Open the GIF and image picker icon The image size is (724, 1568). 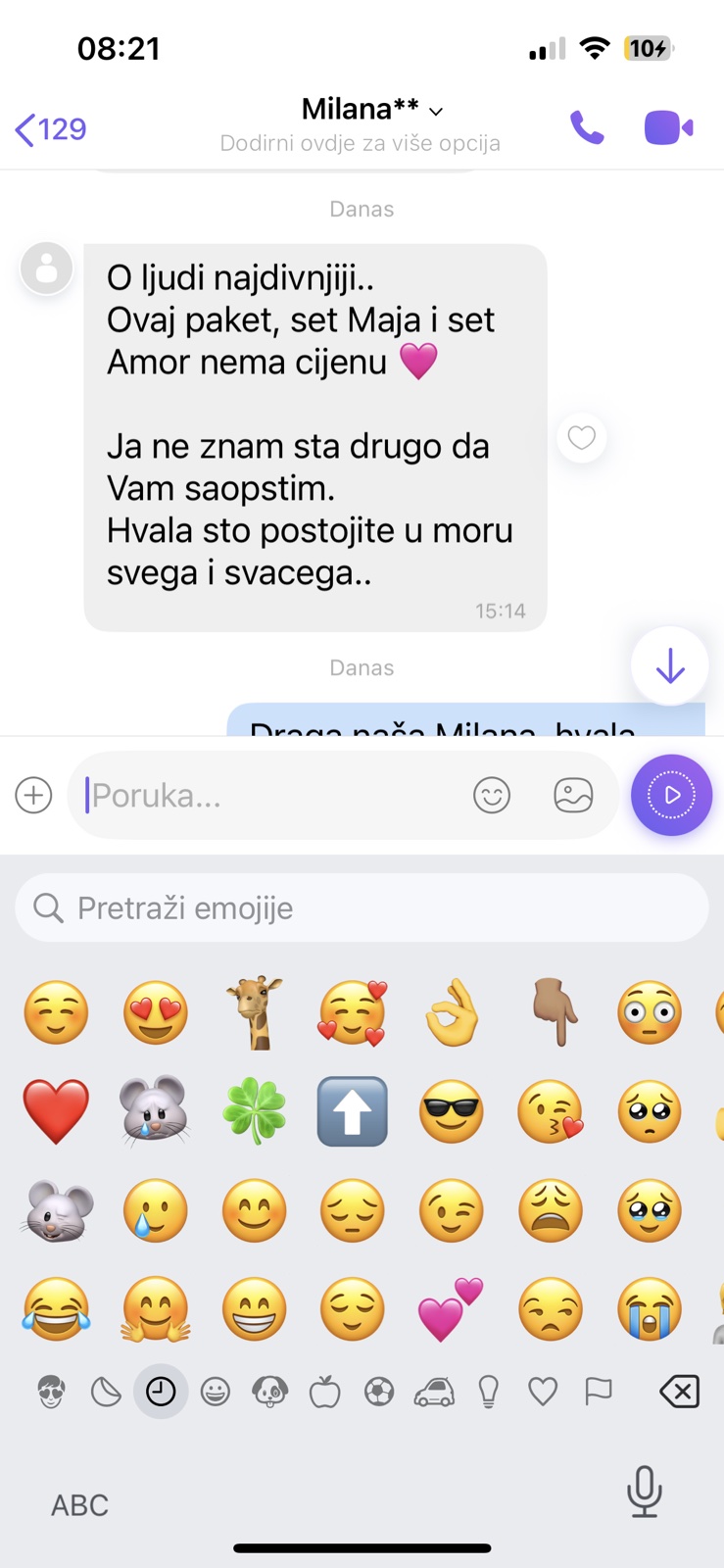[x=573, y=795]
